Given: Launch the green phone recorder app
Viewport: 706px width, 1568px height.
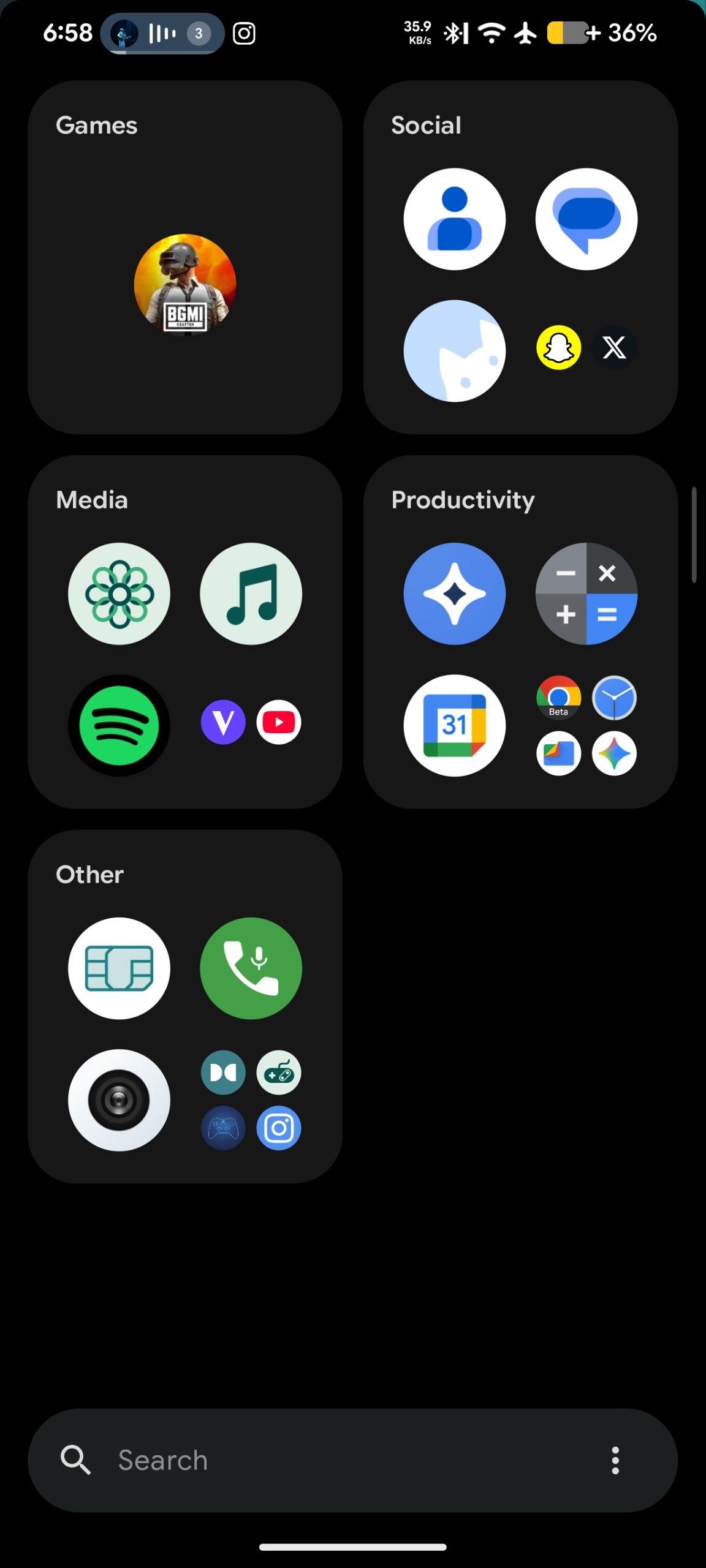Looking at the screenshot, I should [251, 968].
